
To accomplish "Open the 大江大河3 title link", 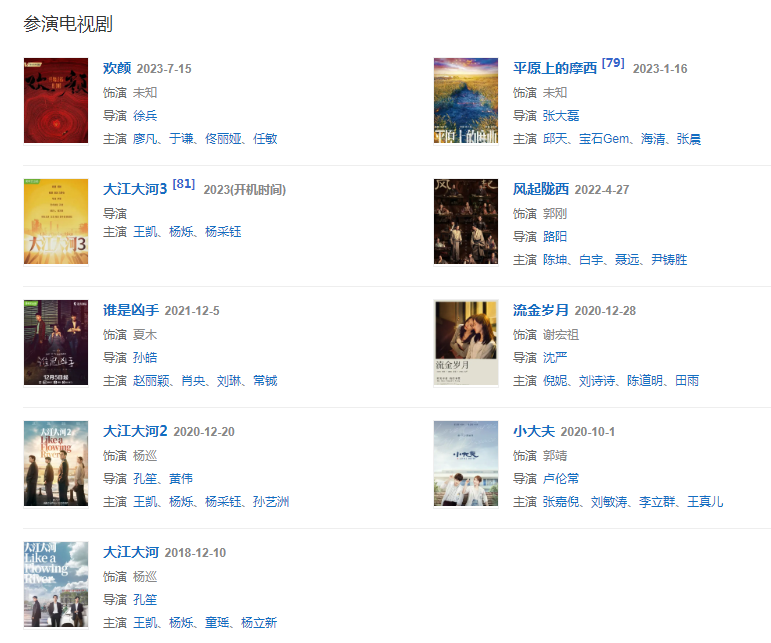I will 135,189.
